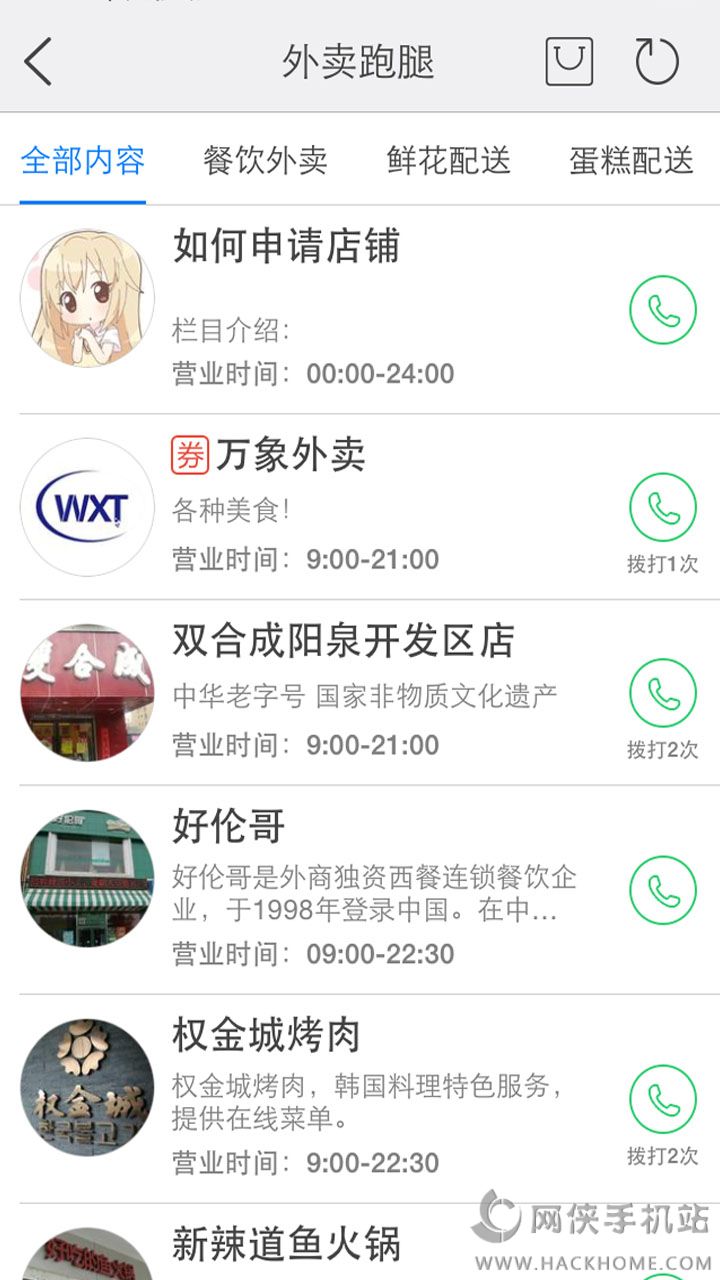Switch to 全部内容 tab
Viewport: 720px width, 1280px height.
tap(81, 160)
